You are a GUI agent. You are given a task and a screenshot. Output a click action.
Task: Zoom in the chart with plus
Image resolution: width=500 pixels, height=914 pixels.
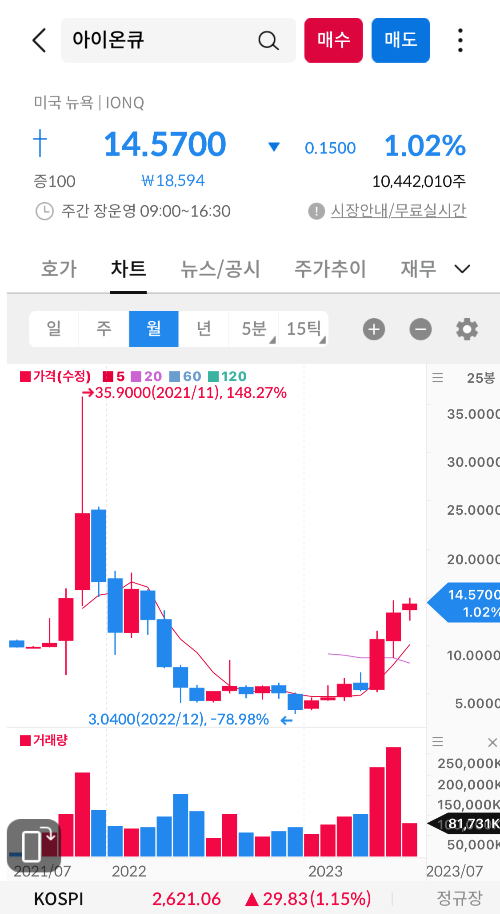click(374, 329)
